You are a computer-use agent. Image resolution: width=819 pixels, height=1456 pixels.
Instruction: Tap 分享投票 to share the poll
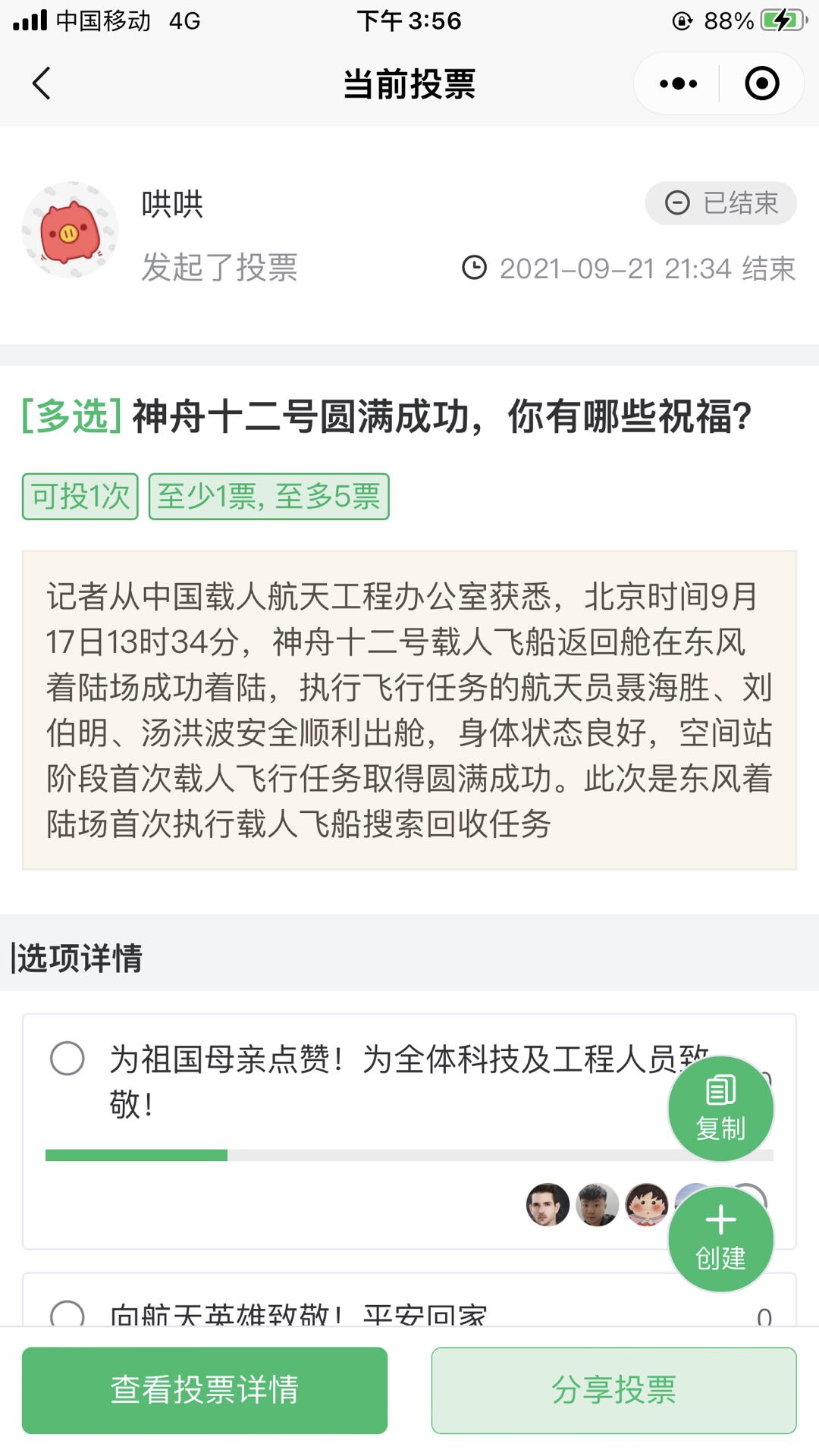click(x=614, y=1390)
